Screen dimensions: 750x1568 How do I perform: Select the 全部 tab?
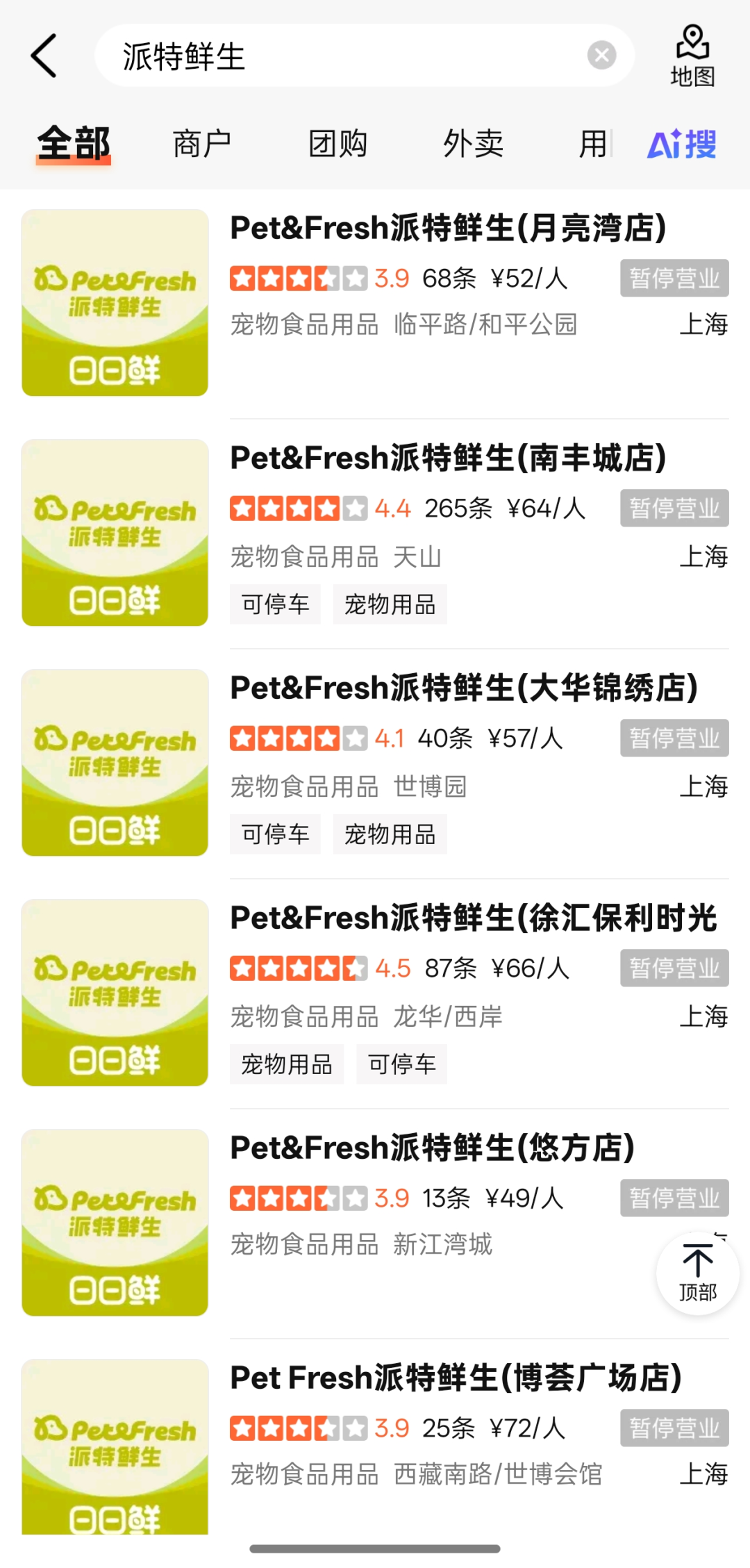coord(74,144)
